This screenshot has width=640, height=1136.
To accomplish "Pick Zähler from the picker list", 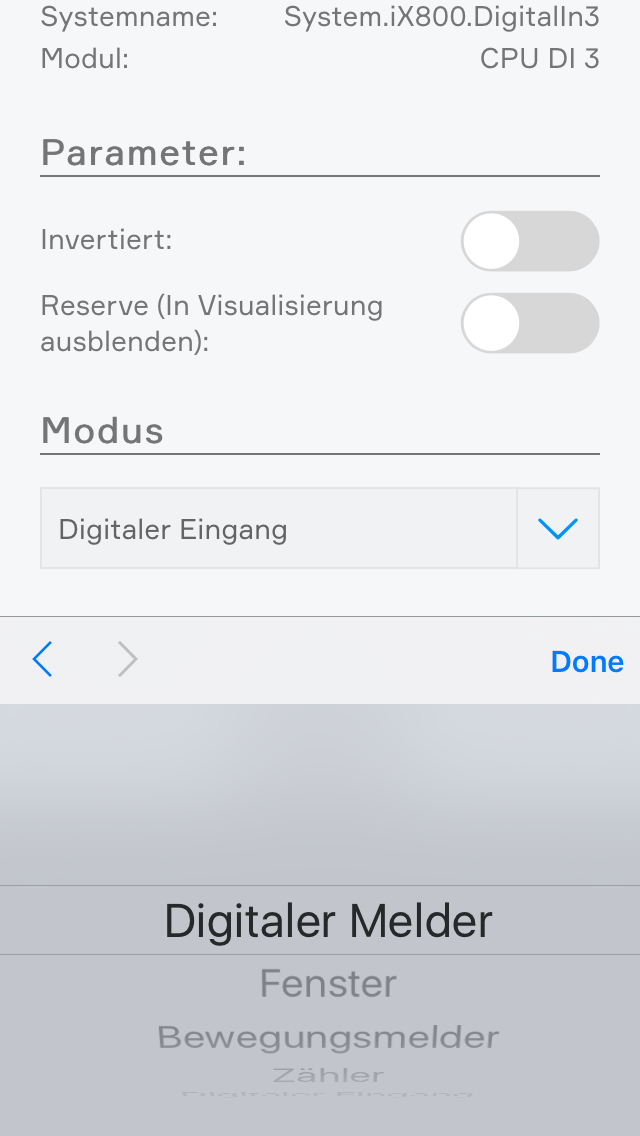I will (x=328, y=1076).
